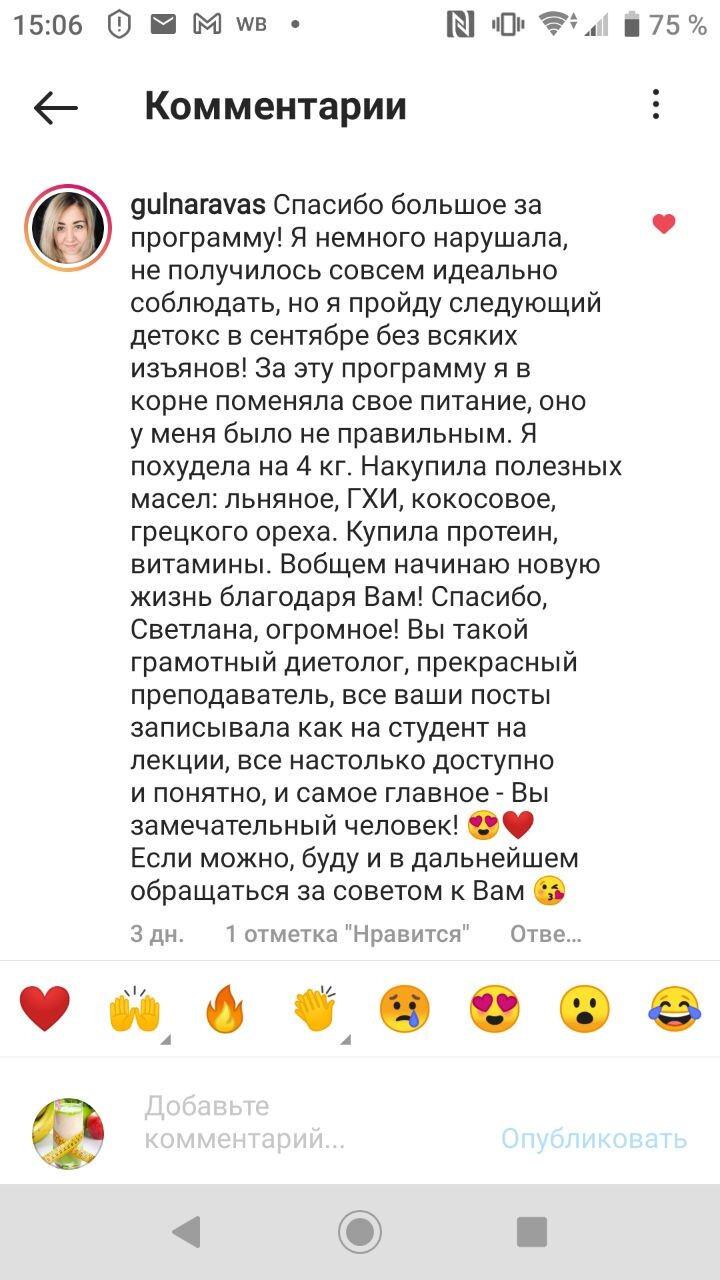Tap Опубликовать to post the comment
The height and width of the screenshot is (1280, 720).
point(594,1138)
